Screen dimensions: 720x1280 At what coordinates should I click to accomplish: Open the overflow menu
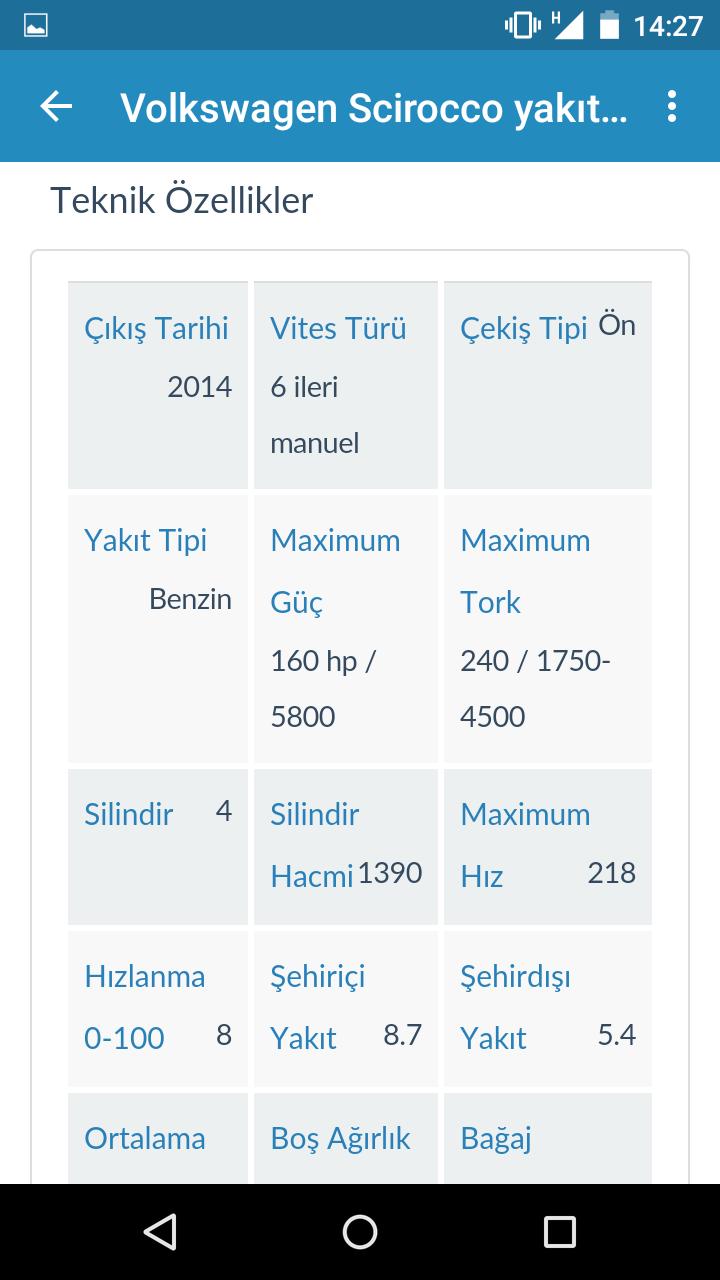point(671,107)
